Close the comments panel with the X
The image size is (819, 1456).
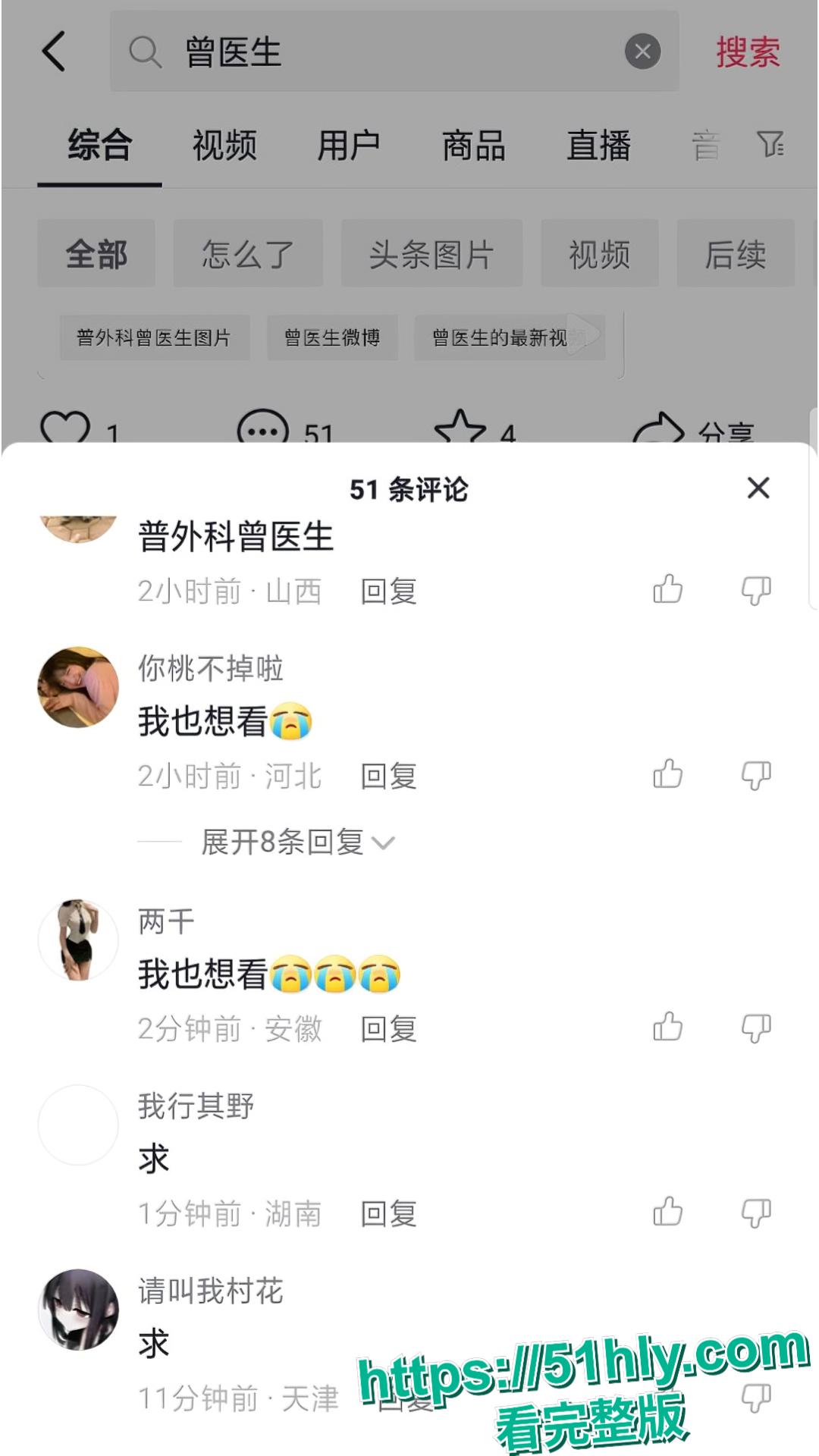(758, 488)
